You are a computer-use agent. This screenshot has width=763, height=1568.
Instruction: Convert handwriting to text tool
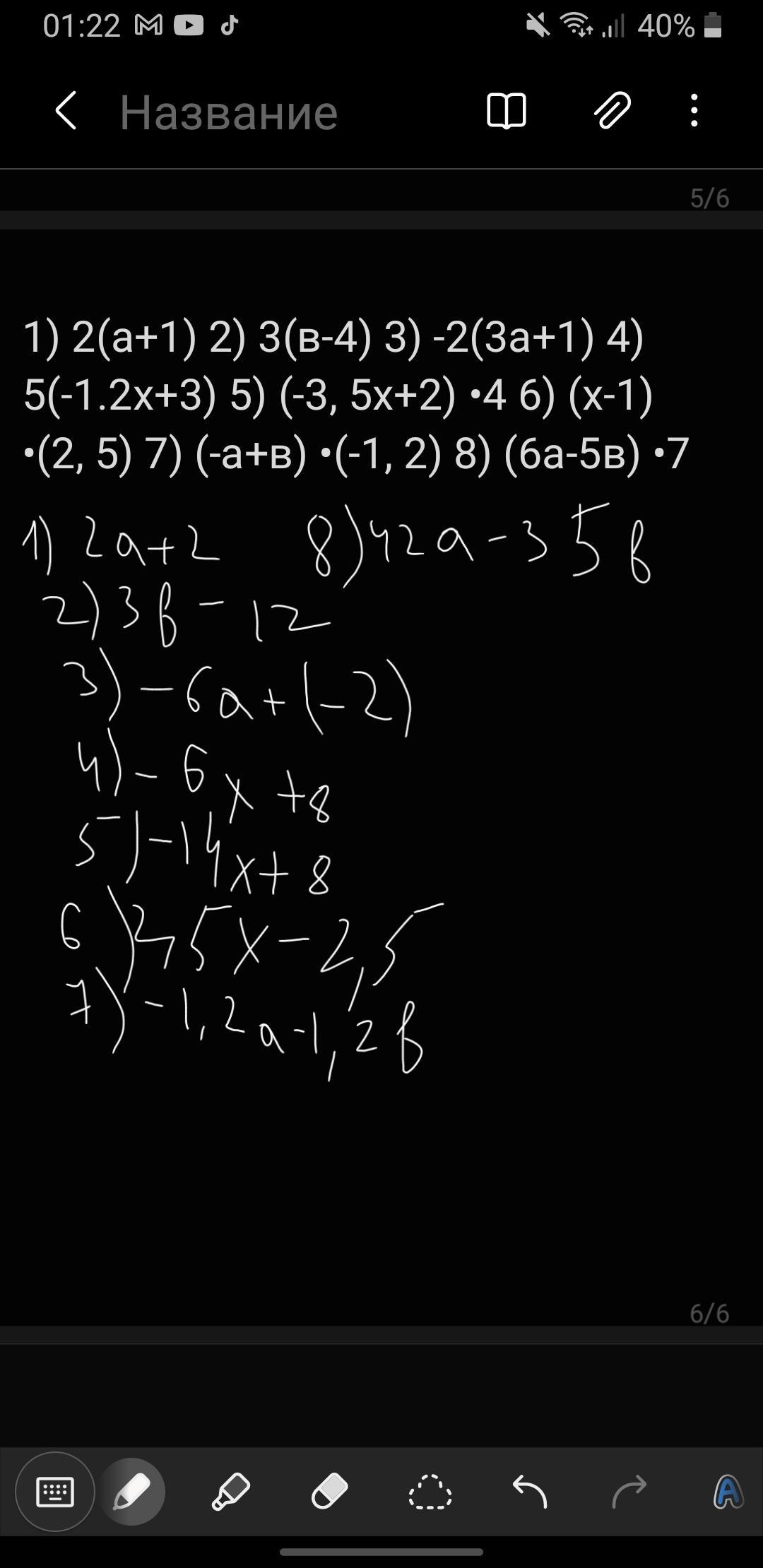[x=728, y=1492]
